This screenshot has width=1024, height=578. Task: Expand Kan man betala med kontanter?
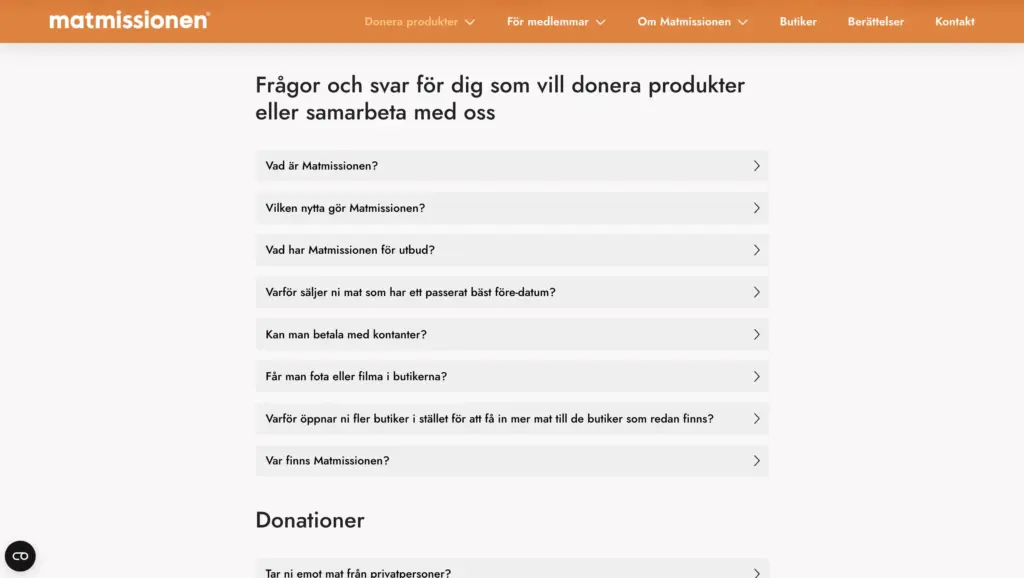click(x=512, y=334)
